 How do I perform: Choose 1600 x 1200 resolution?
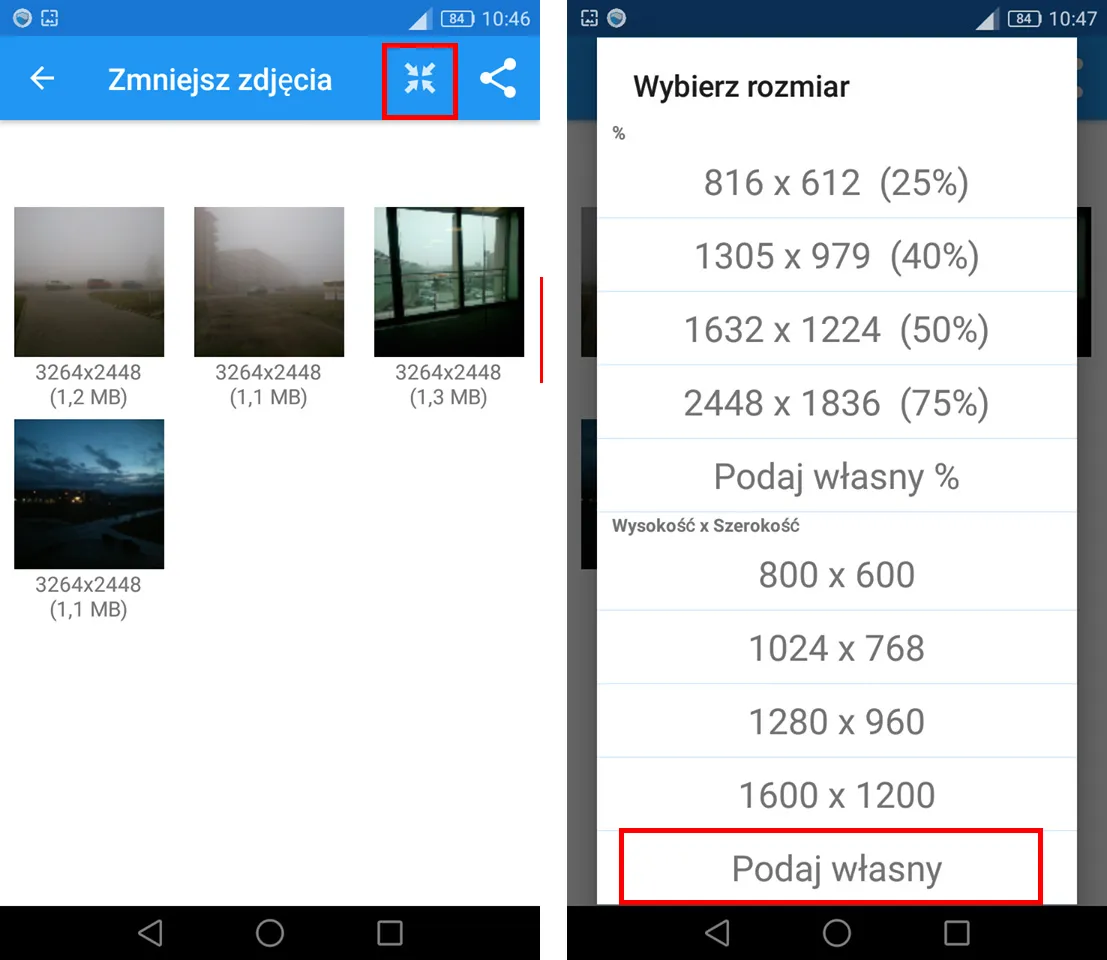point(836,795)
